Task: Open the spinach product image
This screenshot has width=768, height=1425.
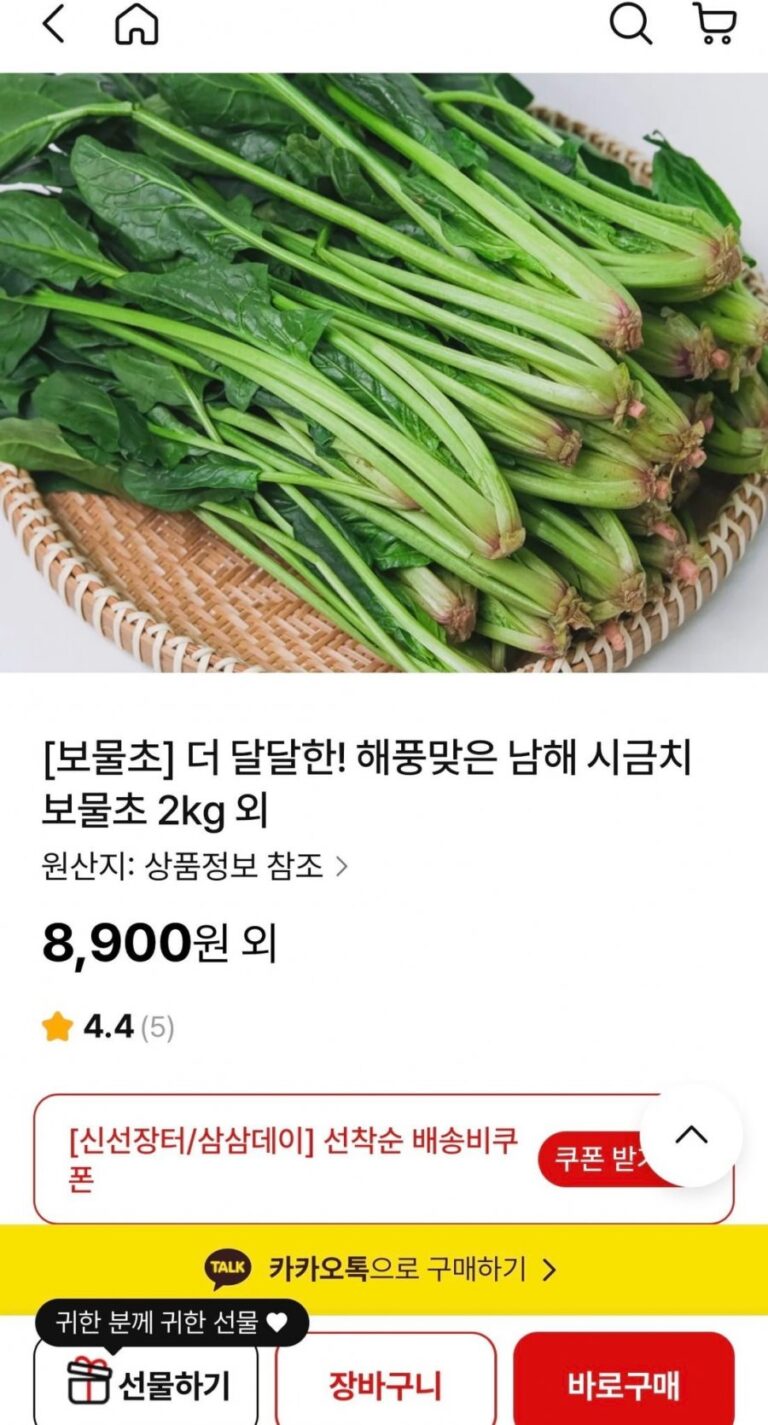Action: 384,372
